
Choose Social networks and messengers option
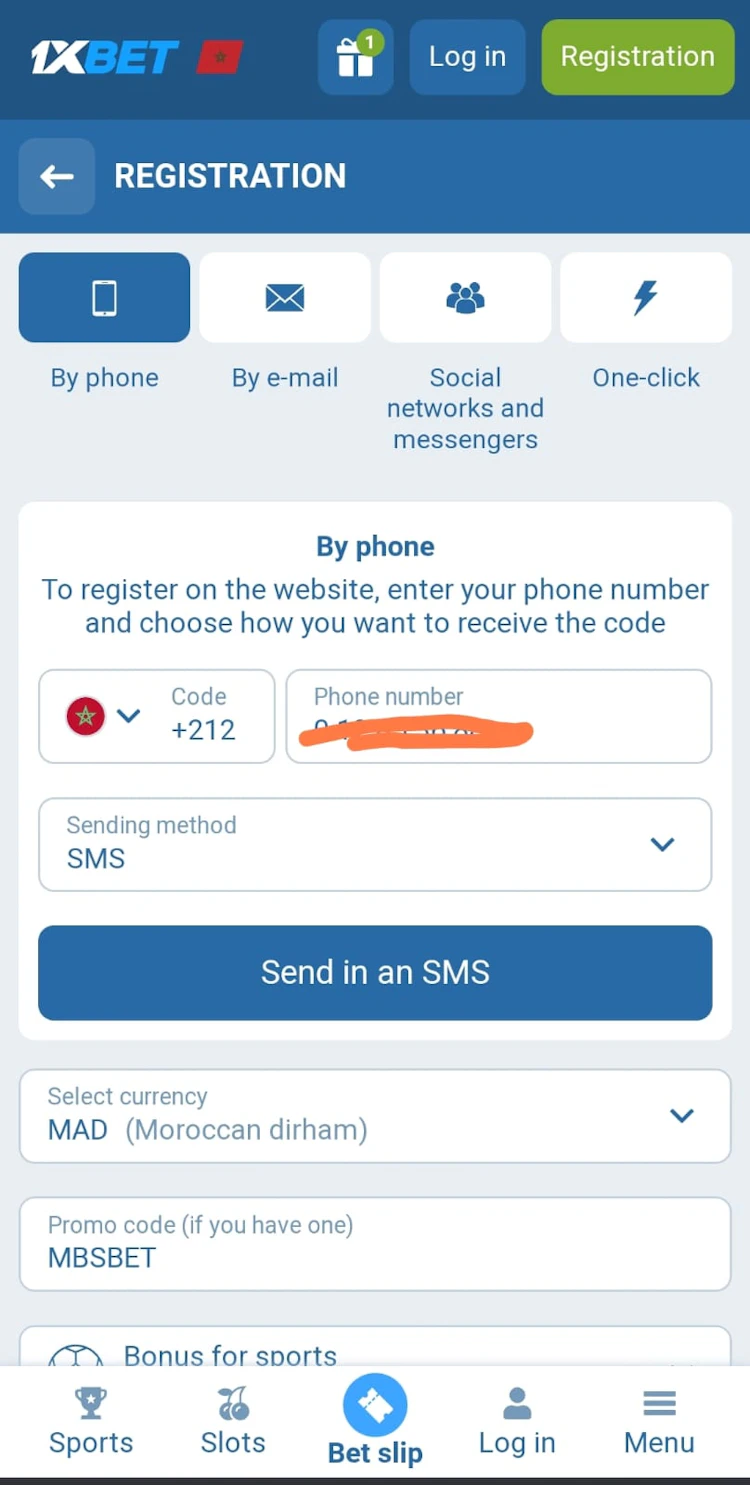tap(465, 298)
